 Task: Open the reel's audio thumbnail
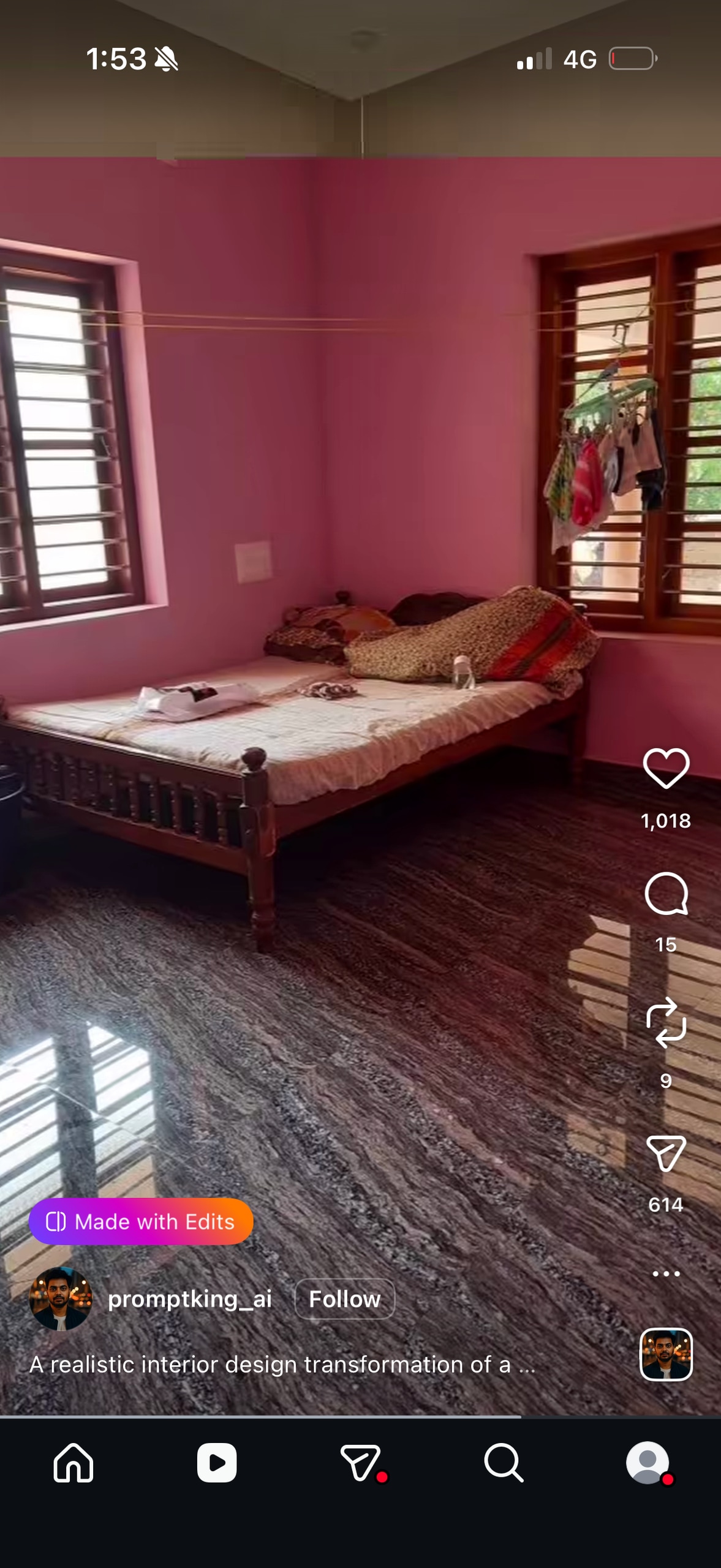[666, 1354]
